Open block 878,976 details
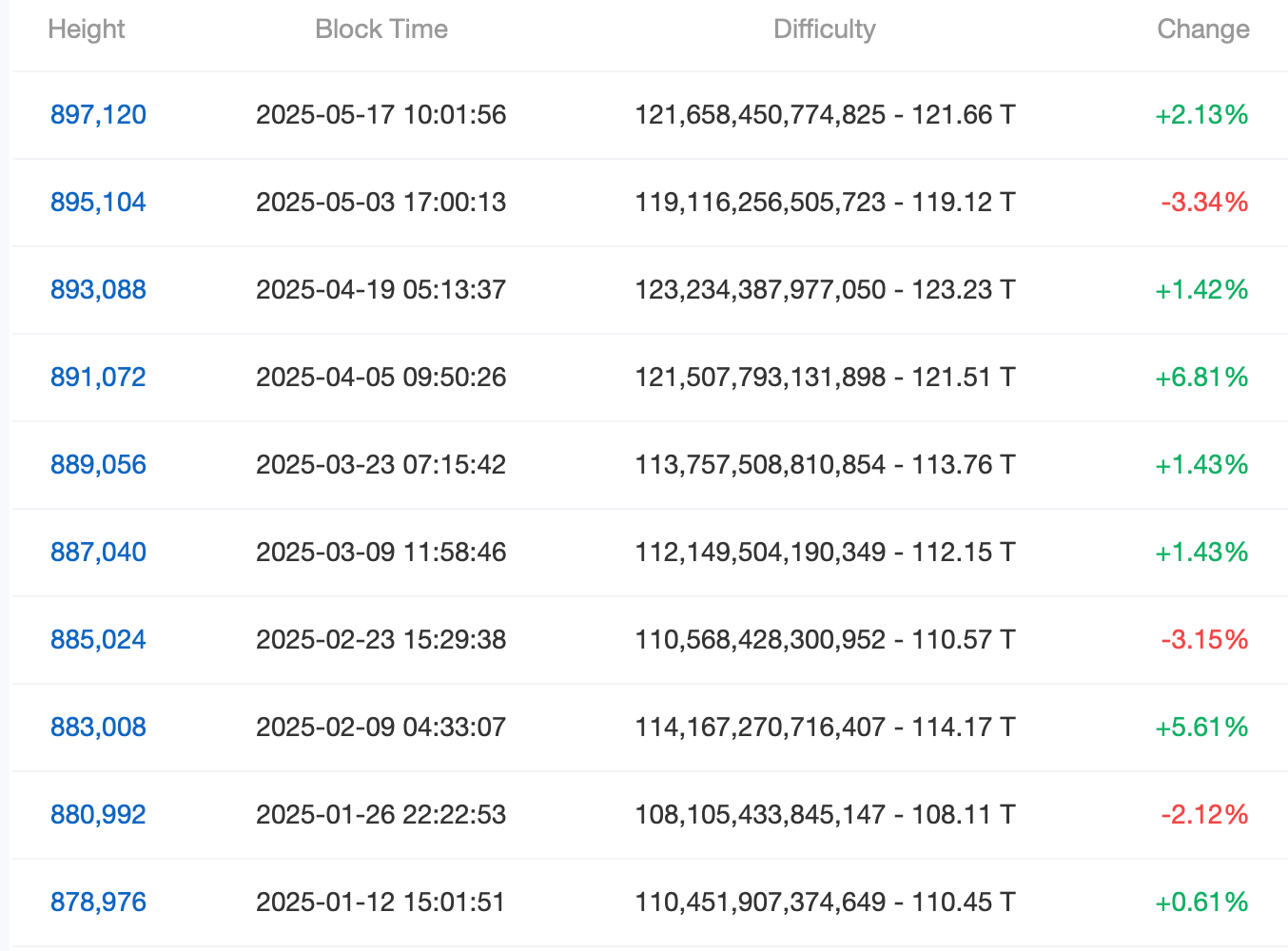This screenshot has width=1288, height=951. click(98, 902)
